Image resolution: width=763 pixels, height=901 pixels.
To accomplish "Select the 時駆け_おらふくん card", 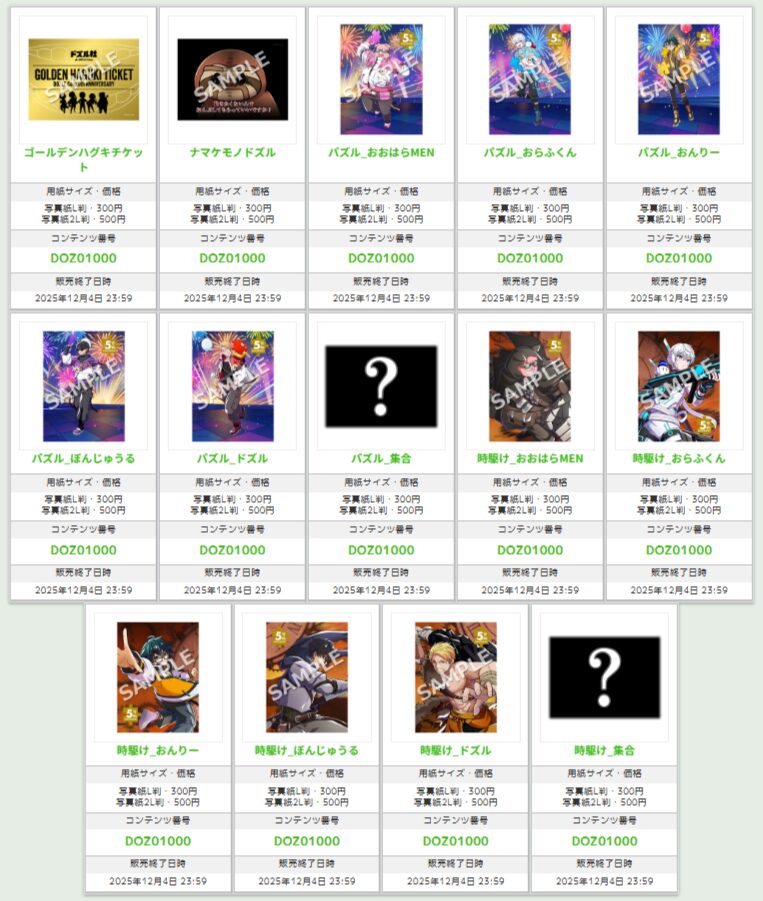I will coord(679,386).
